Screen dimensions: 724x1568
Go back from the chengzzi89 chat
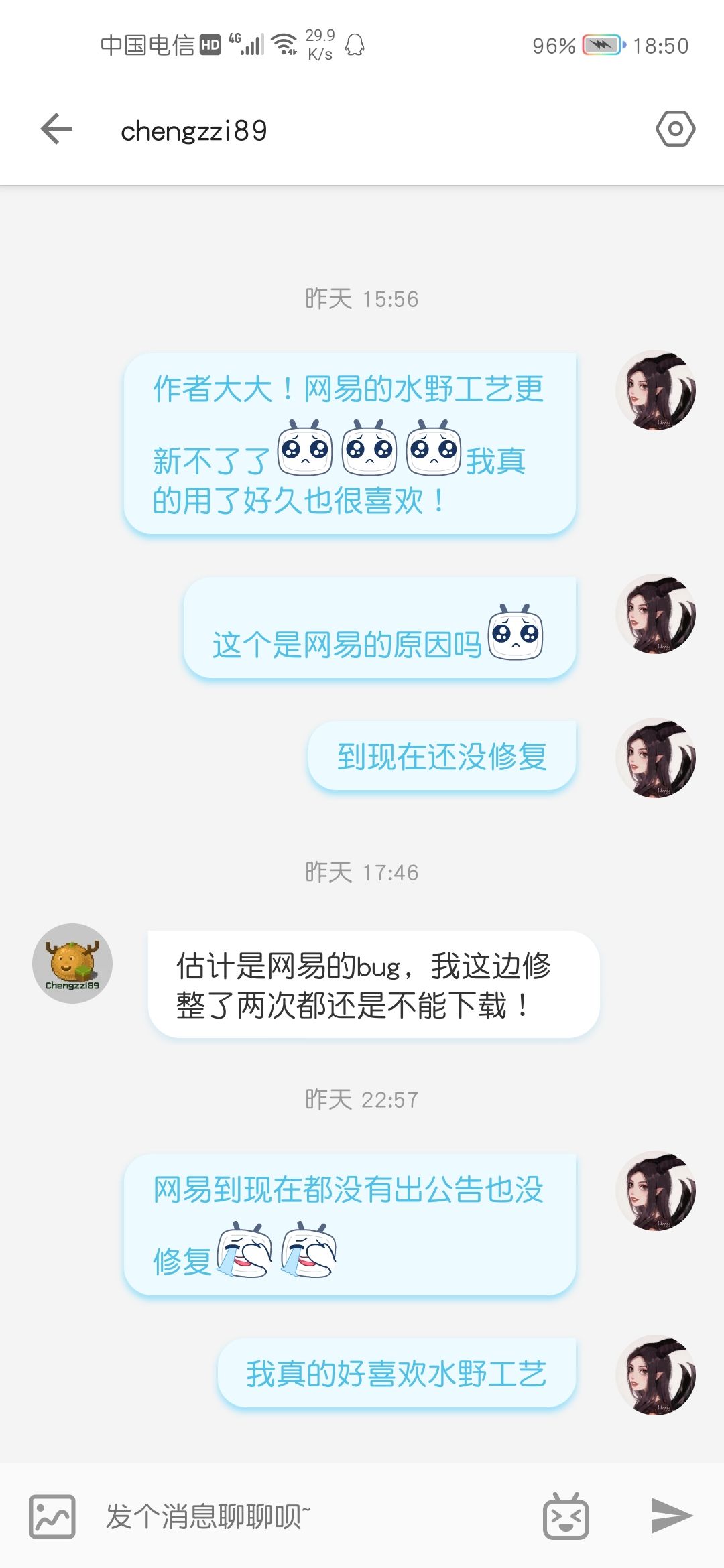tap(56, 129)
